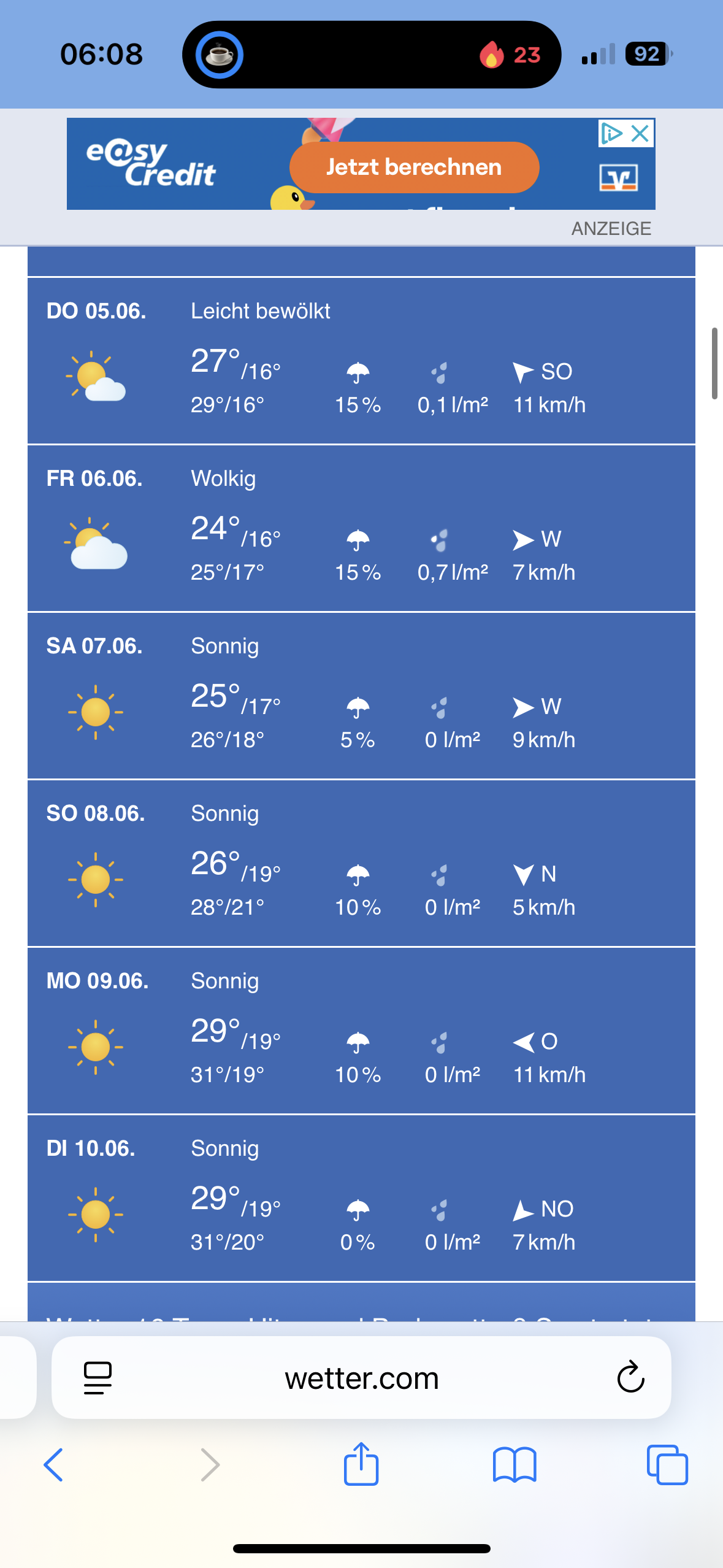Tap the wetter.com address bar
This screenshot has width=723, height=1568.
click(361, 1378)
